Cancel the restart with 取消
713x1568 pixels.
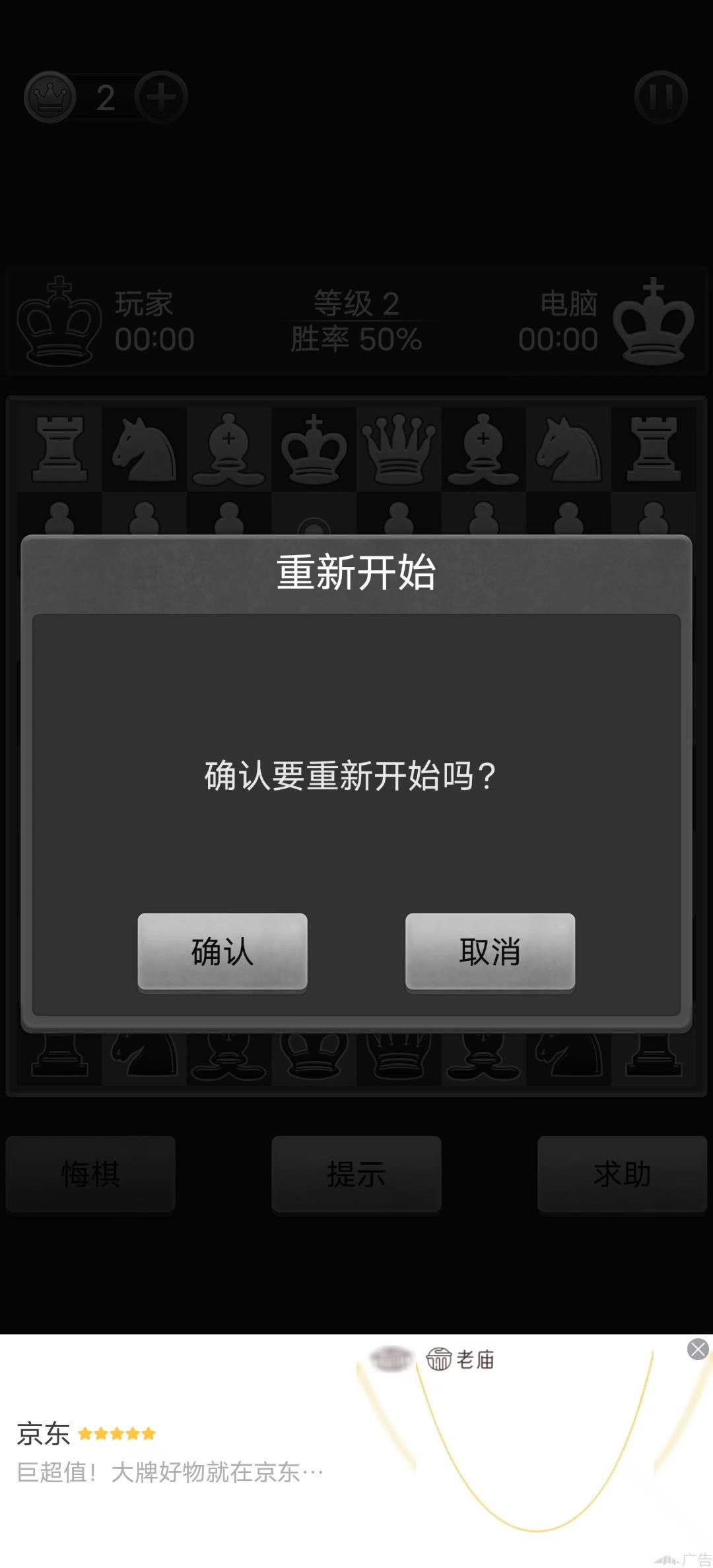(x=490, y=951)
